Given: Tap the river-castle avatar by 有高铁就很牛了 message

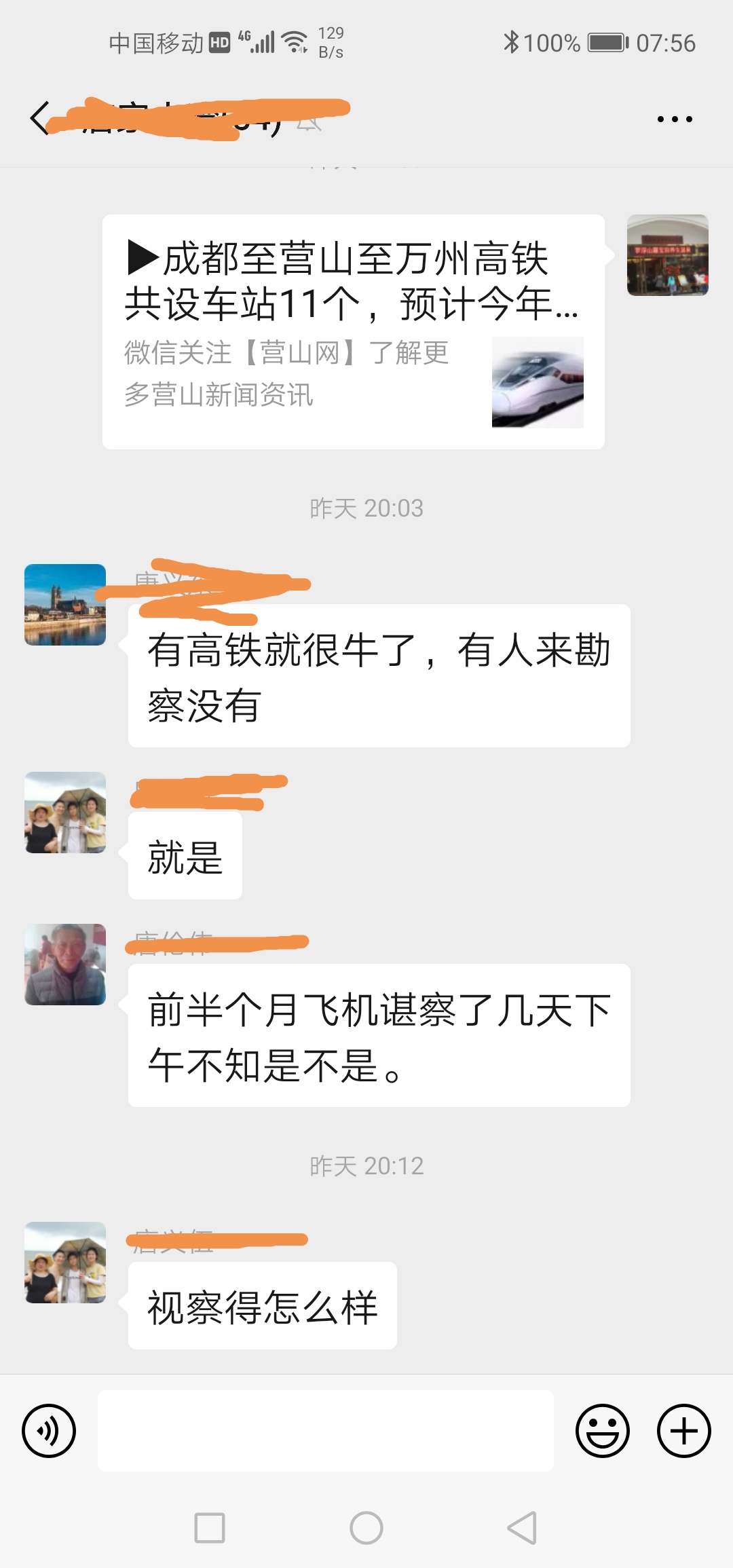Looking at the screenshot, I should [x=65, y=604].
